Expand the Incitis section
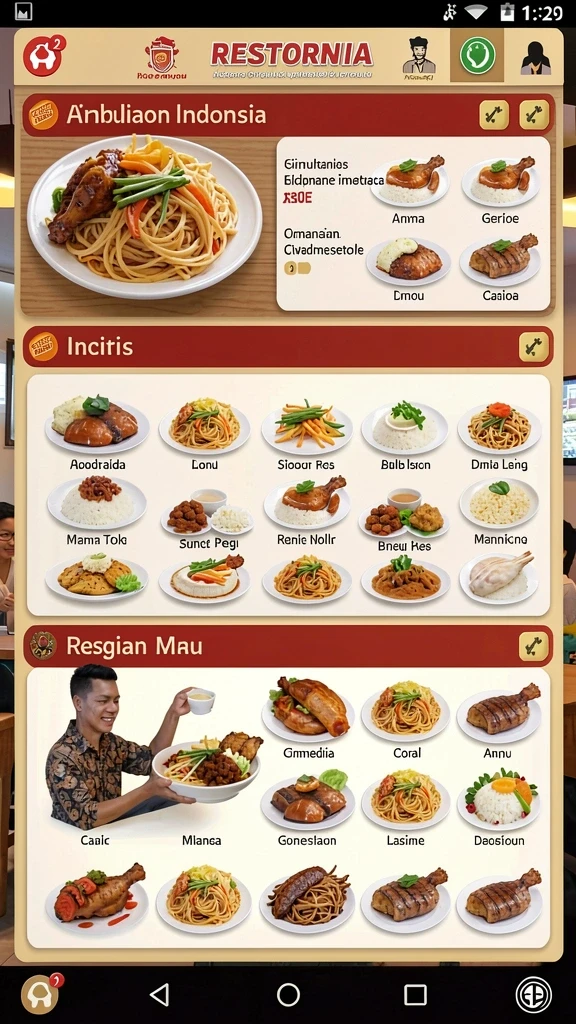 (x=534, y=347)
